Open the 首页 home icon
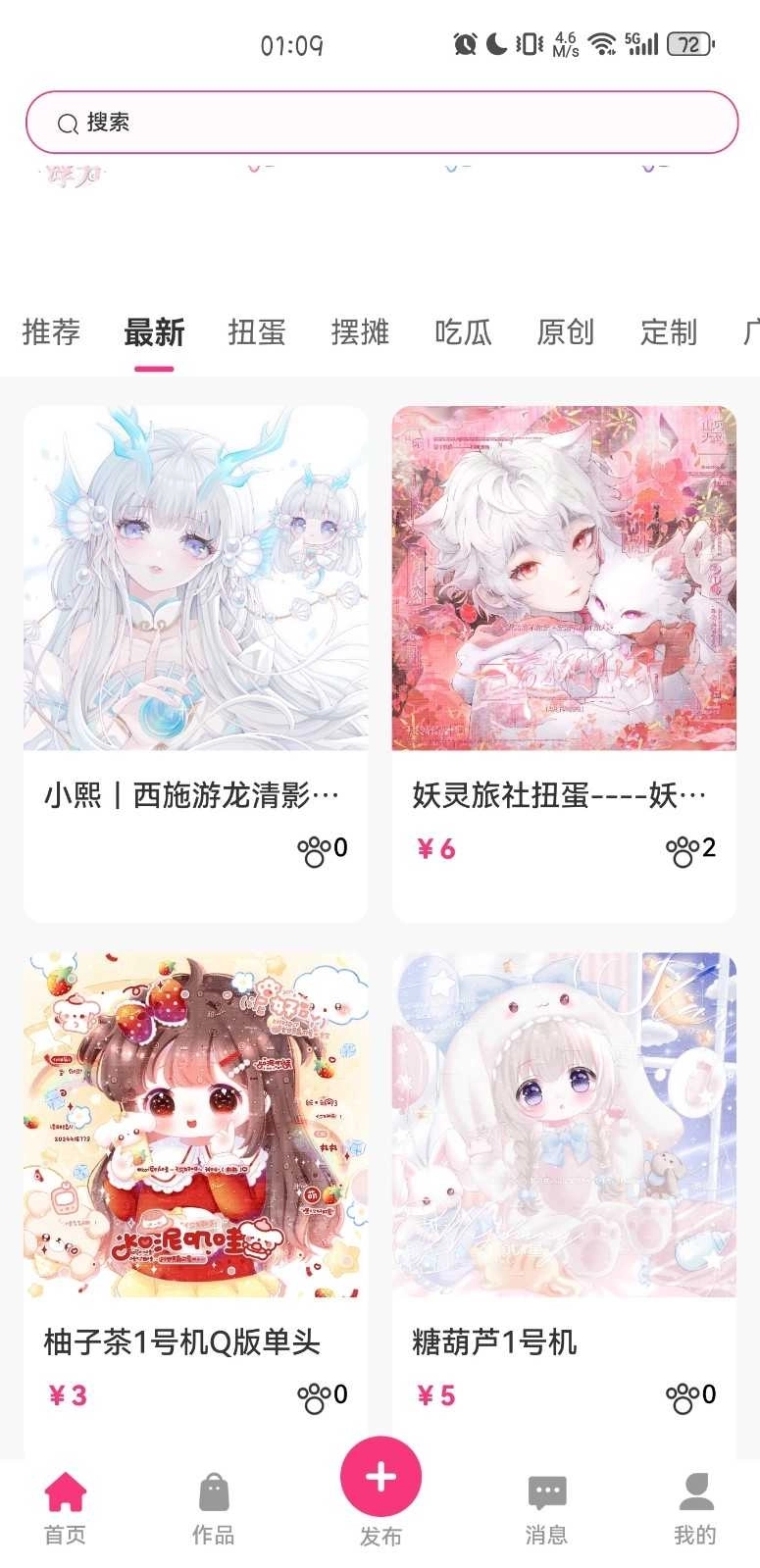Viewport: 760px width, 1568px height. click(64, 1494)
